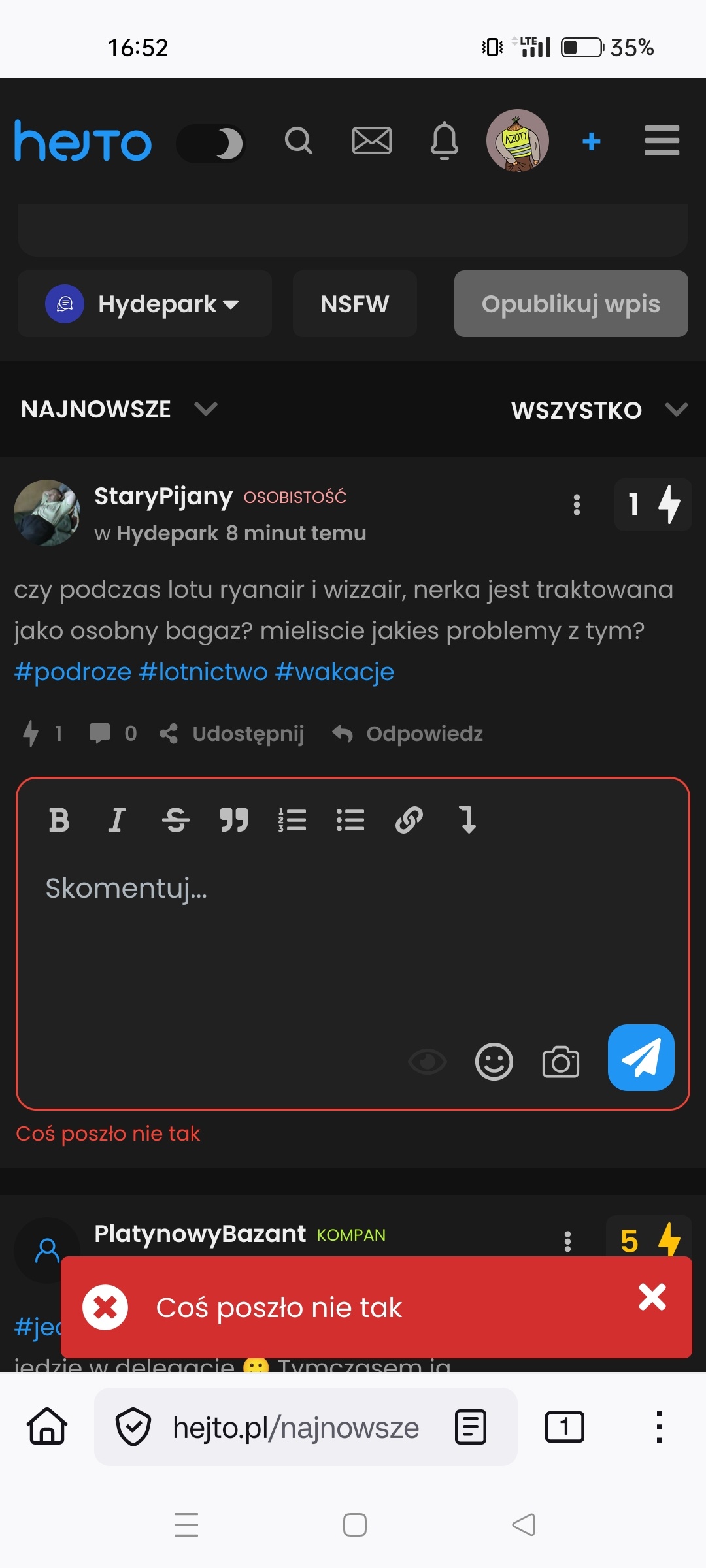
Task: Open the hamburger menu
Action: click(662, 140)
